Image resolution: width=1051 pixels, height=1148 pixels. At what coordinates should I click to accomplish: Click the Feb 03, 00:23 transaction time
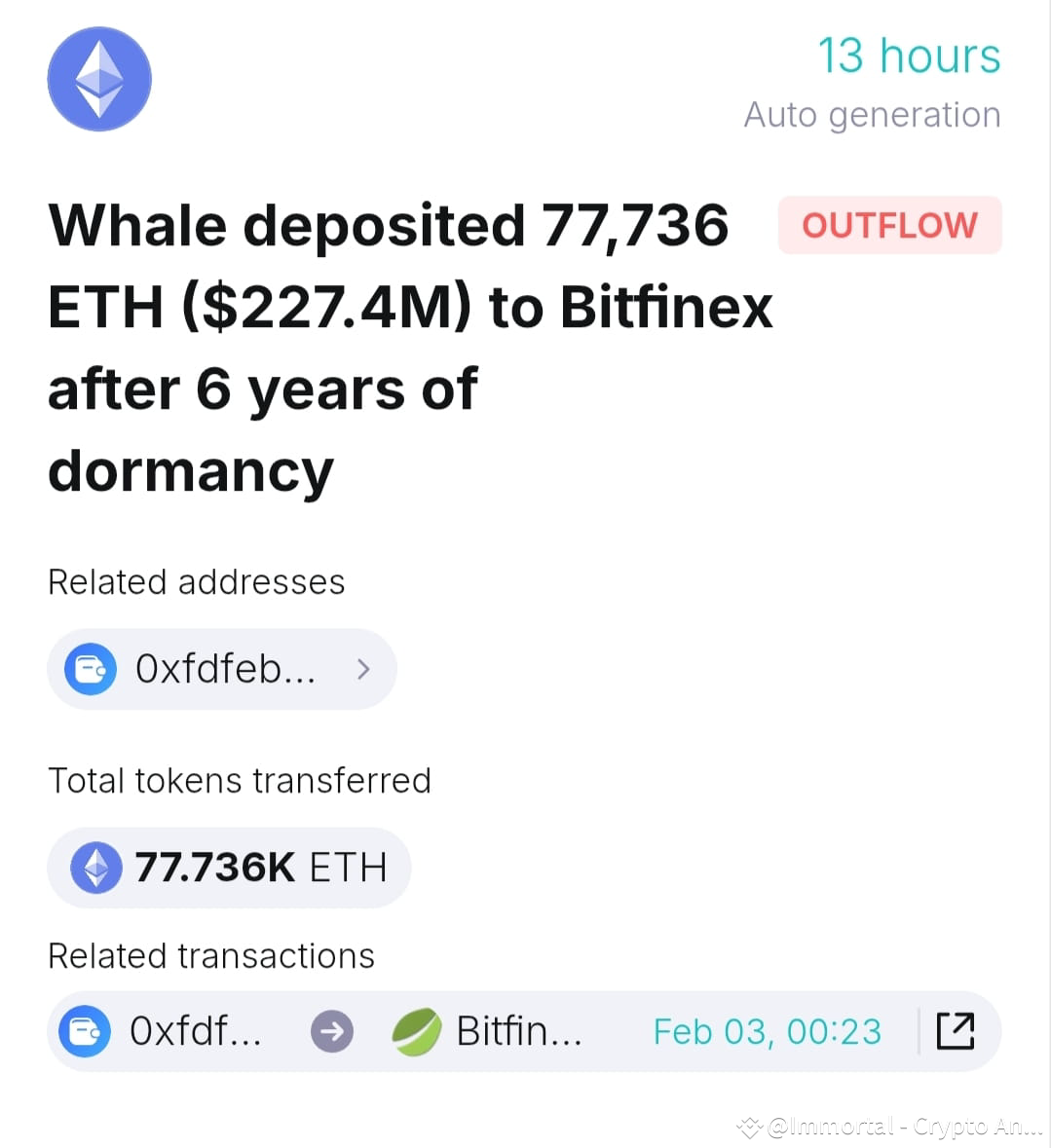tap(768, 1030)
